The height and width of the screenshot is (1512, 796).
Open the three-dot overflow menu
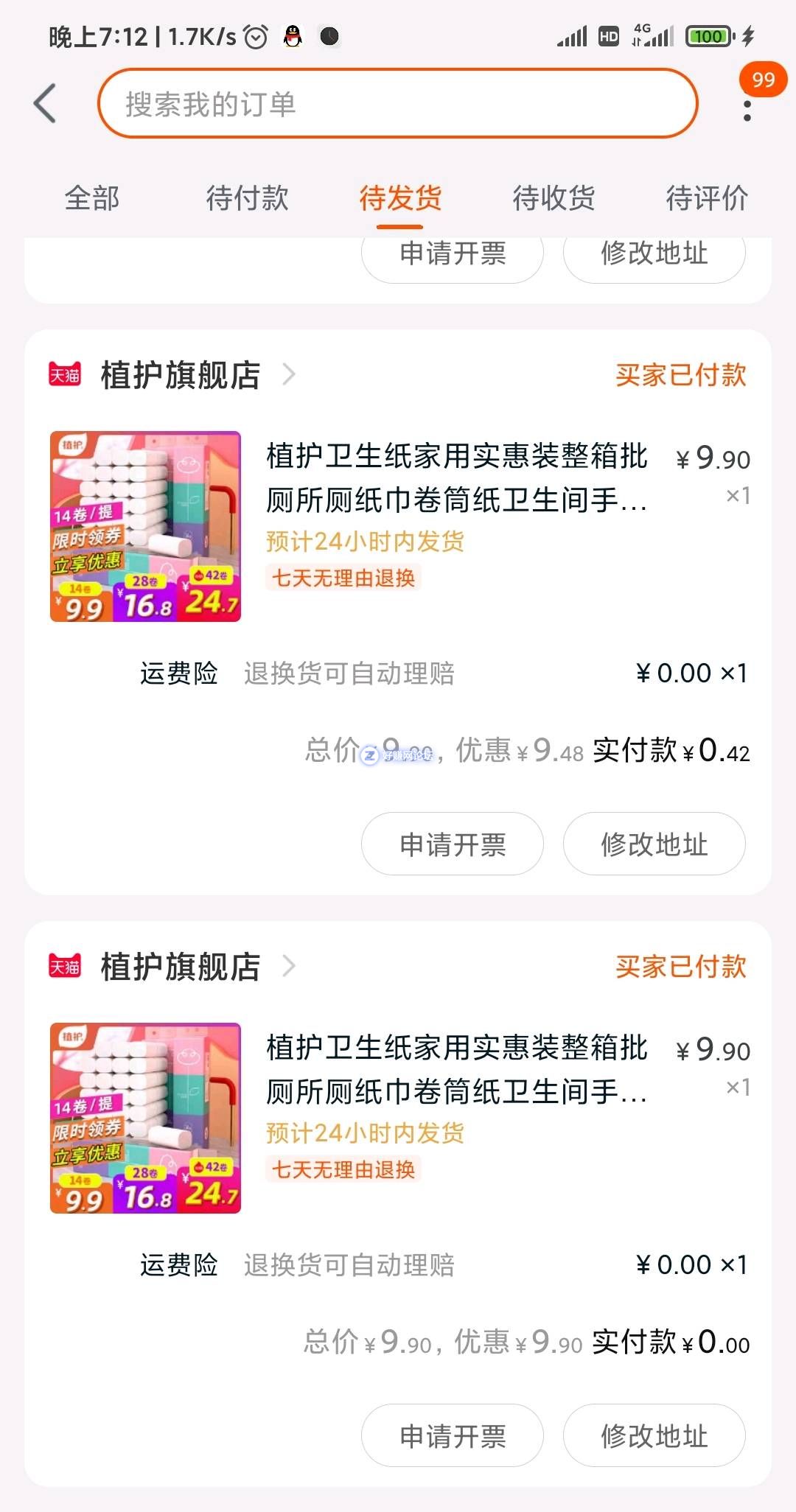[747, 111]
